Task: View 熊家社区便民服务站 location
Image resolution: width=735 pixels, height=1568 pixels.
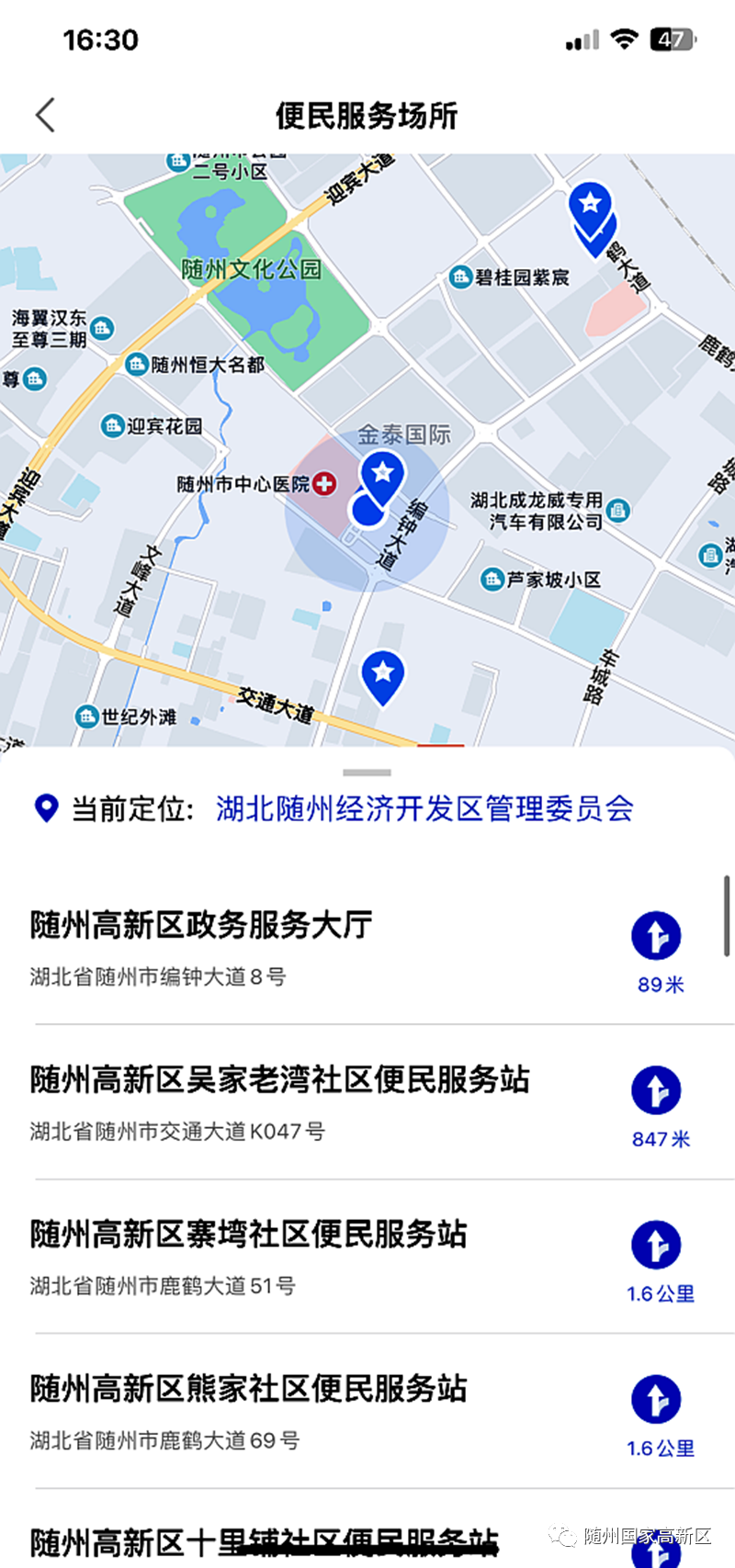Action: [x=248, y=1388]
